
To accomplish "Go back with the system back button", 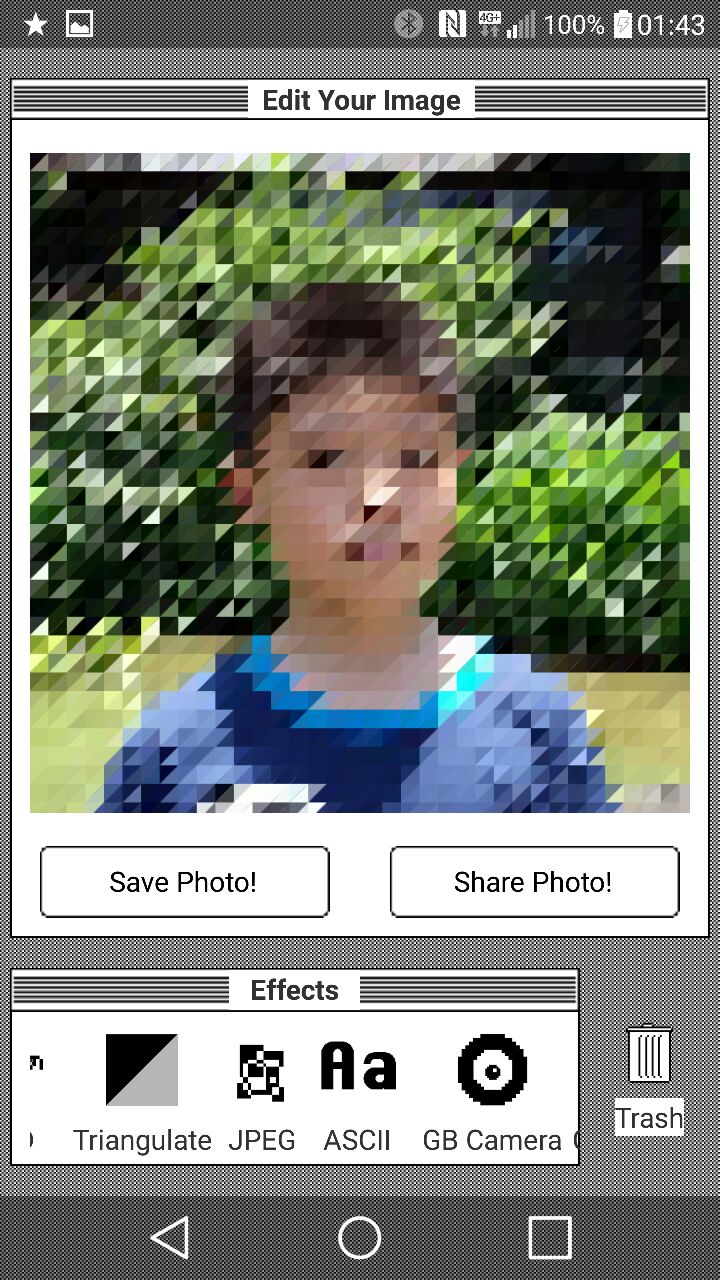I will [x=170, y=1238].
